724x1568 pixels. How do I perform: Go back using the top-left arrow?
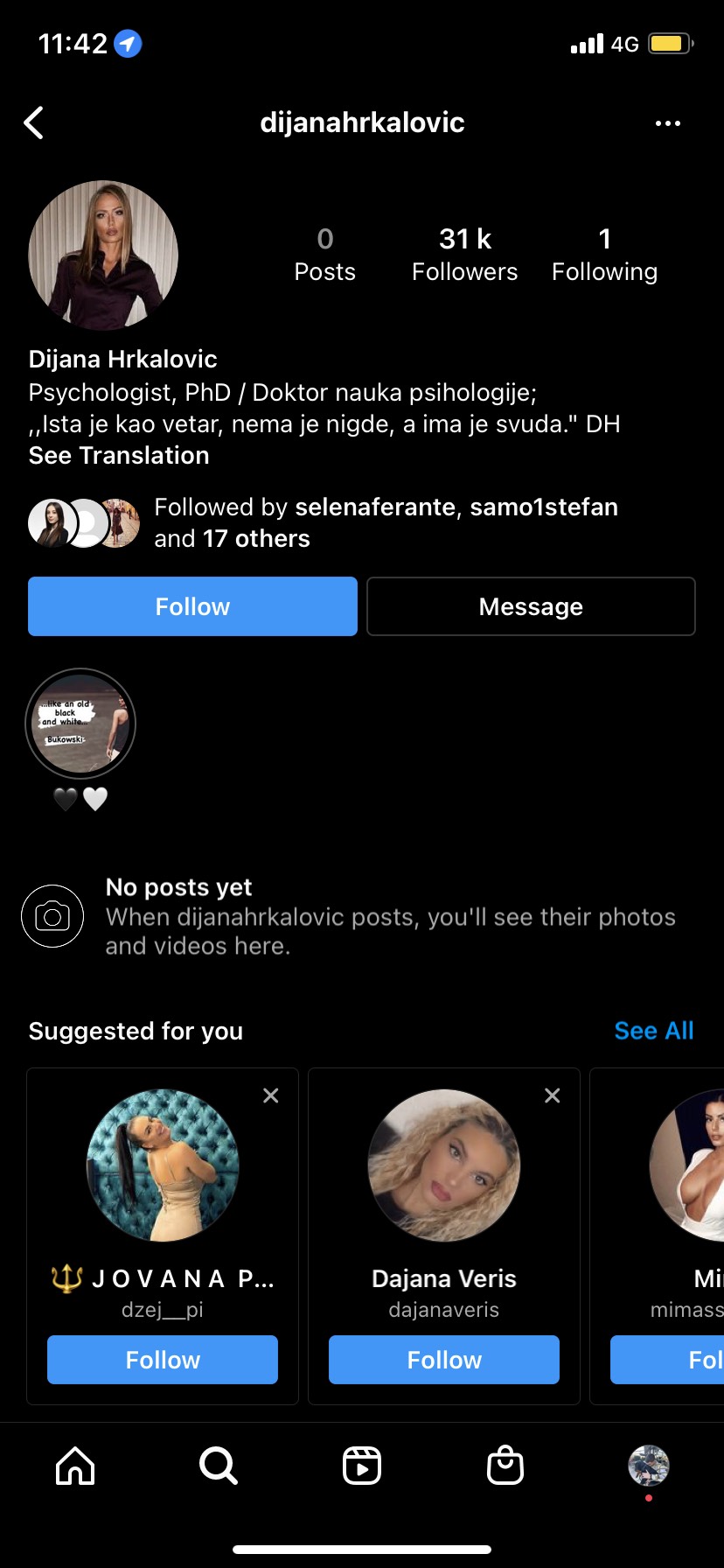34,123
